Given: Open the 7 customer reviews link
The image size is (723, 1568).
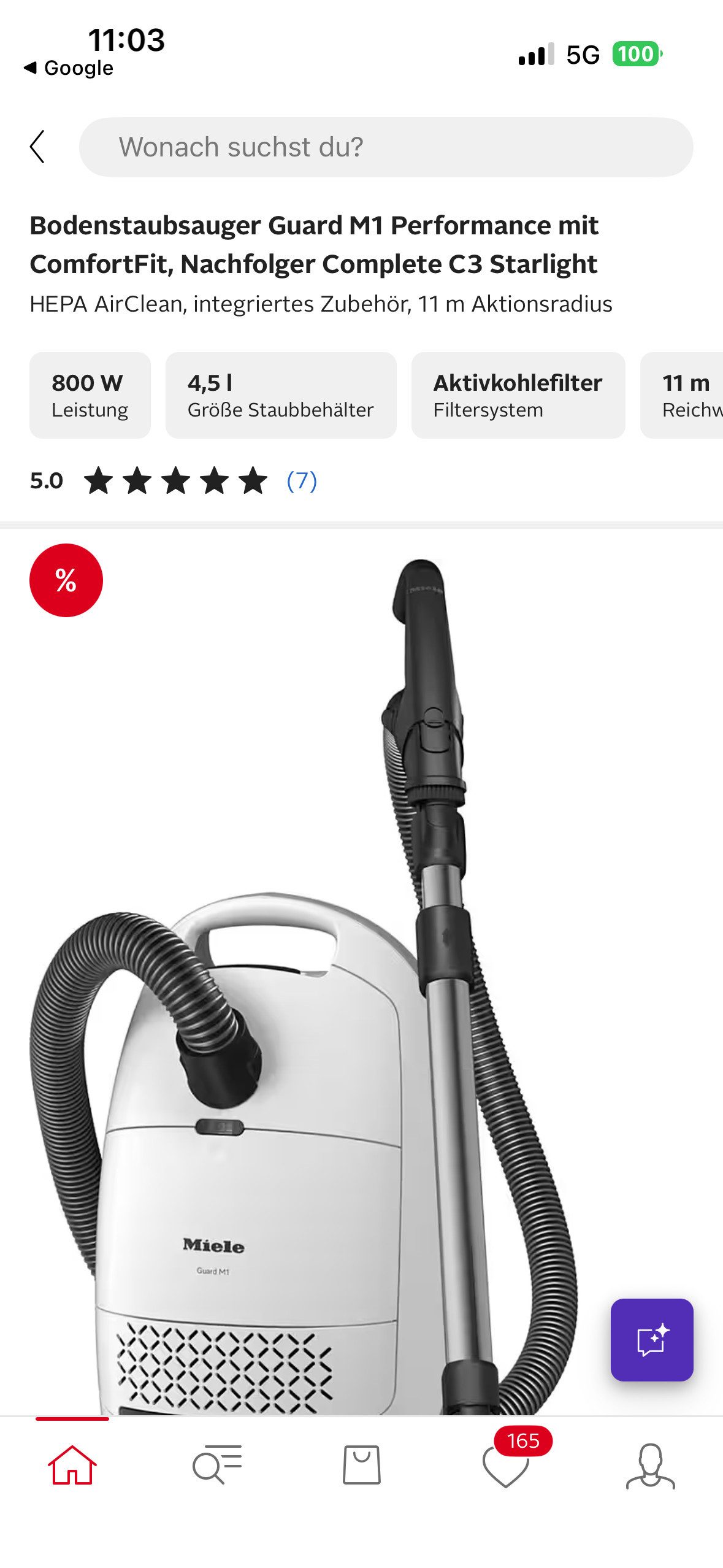Looking at the screenshot, I should (x=302, y=481).
